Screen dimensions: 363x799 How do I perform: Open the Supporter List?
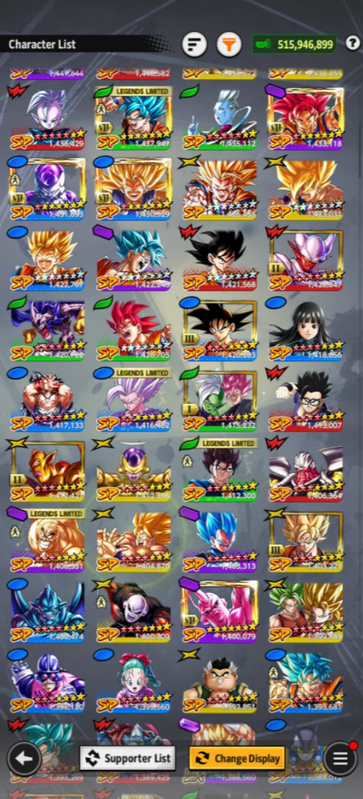coord(127,758)
